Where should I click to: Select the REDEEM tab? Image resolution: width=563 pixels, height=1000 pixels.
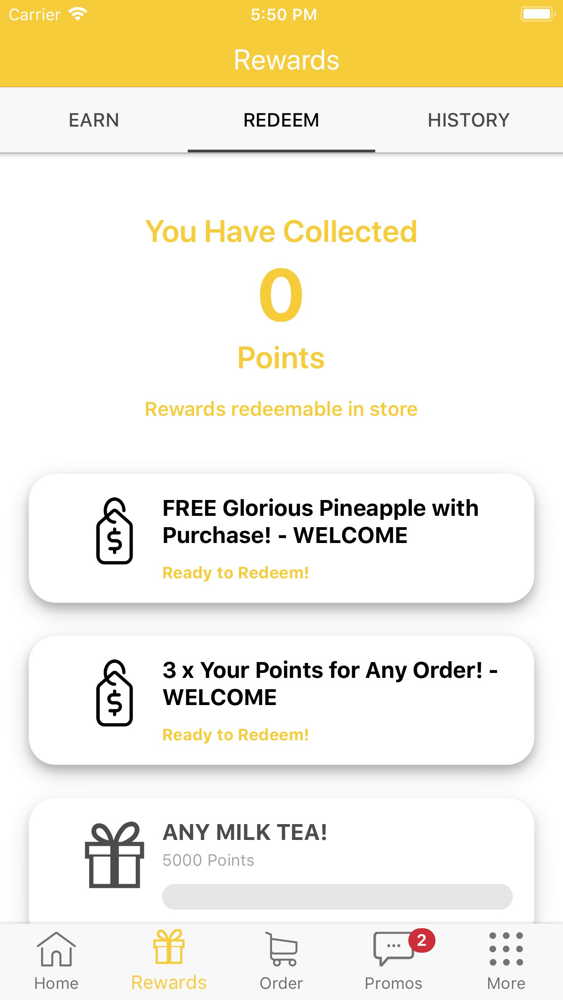coord(281,120)
